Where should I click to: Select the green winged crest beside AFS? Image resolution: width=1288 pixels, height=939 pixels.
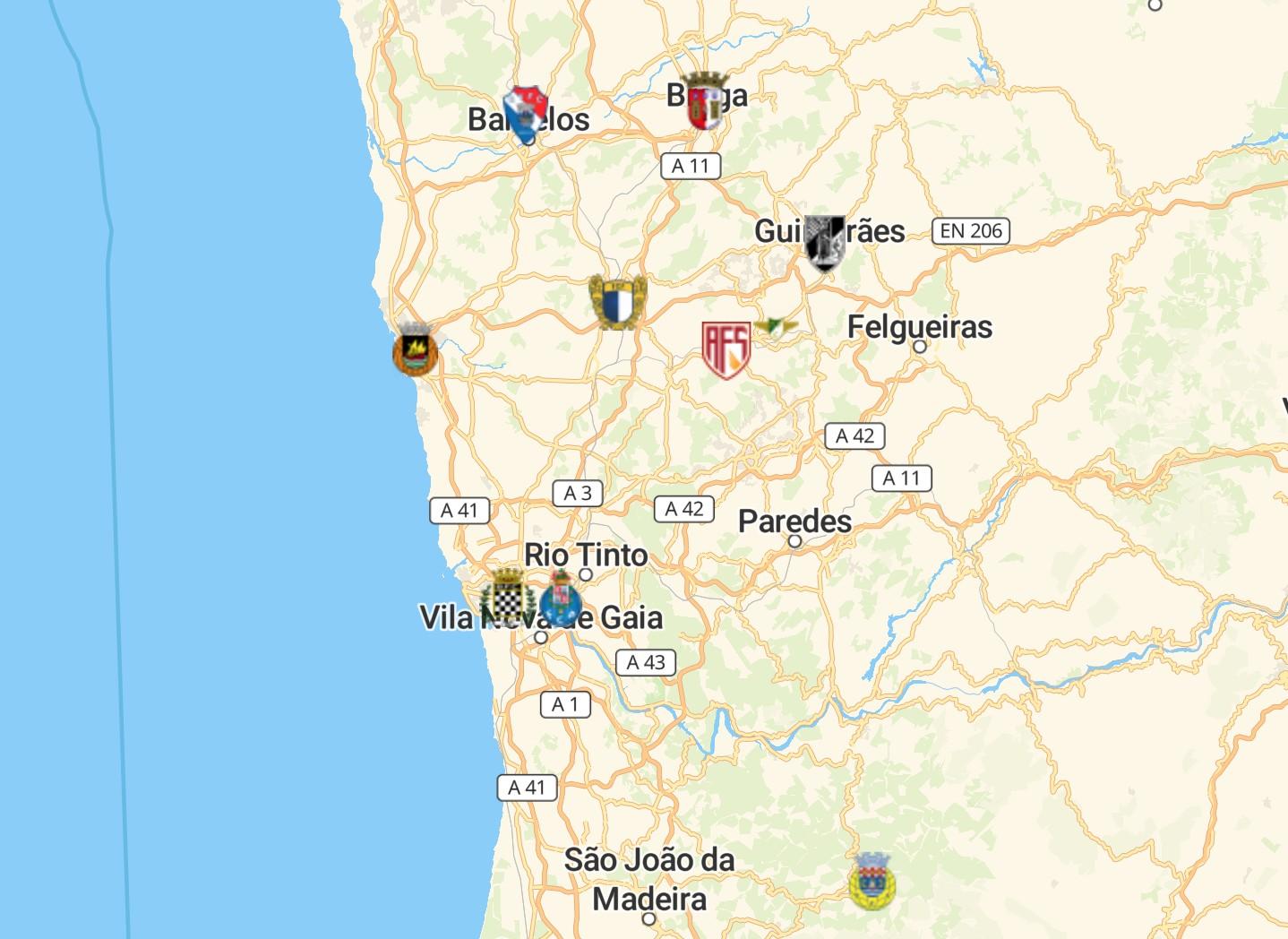coord(775,327)
